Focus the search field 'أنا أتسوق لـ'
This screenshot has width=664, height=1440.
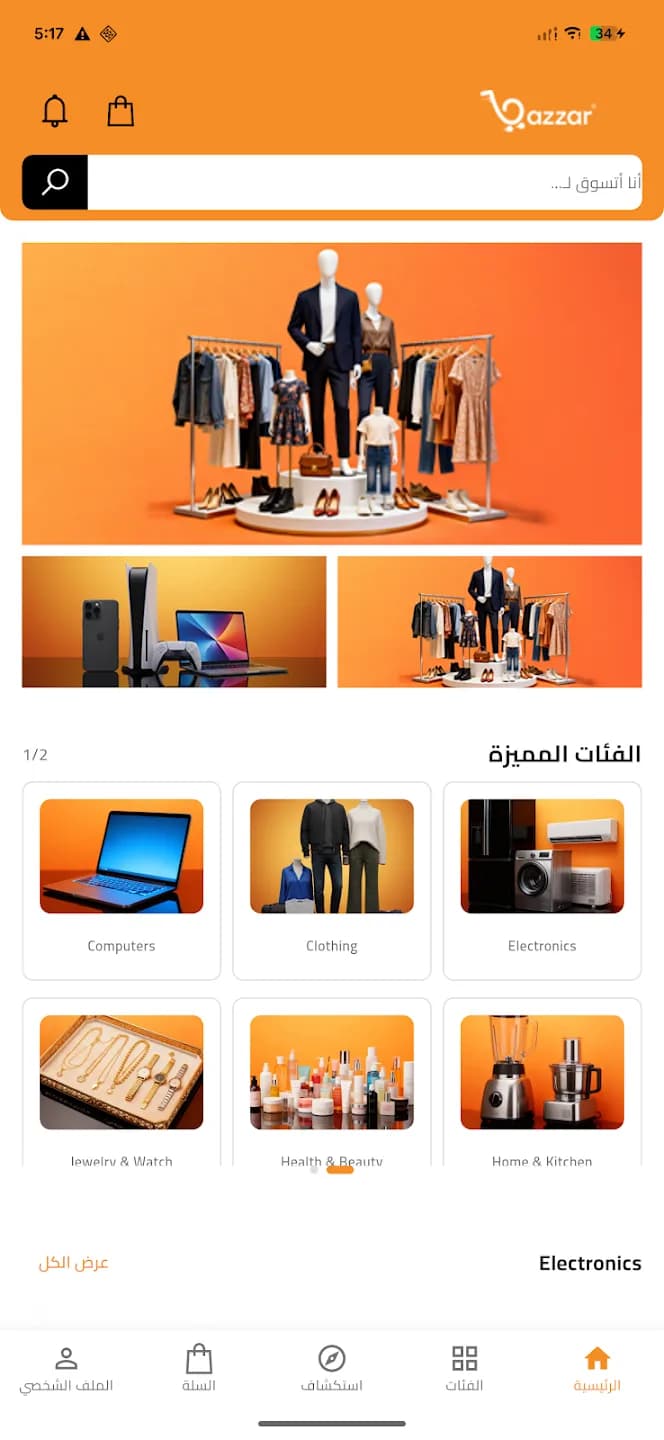pyautogui.click(x=365, y=182)
